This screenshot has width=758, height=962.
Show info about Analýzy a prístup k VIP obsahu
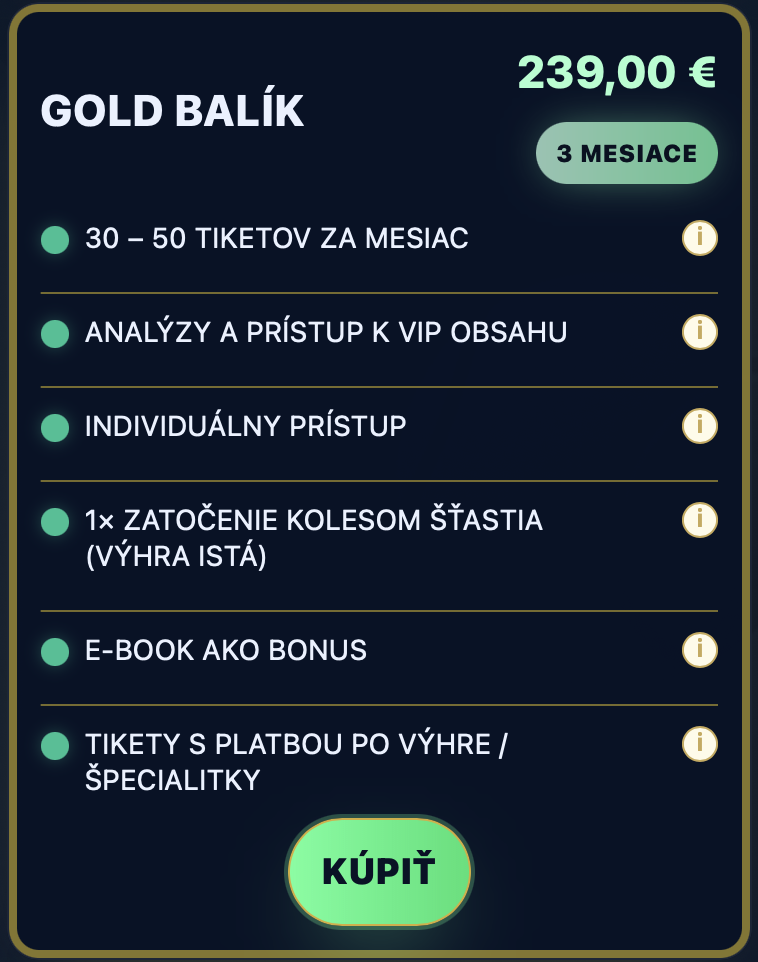(x=699, y=332)
